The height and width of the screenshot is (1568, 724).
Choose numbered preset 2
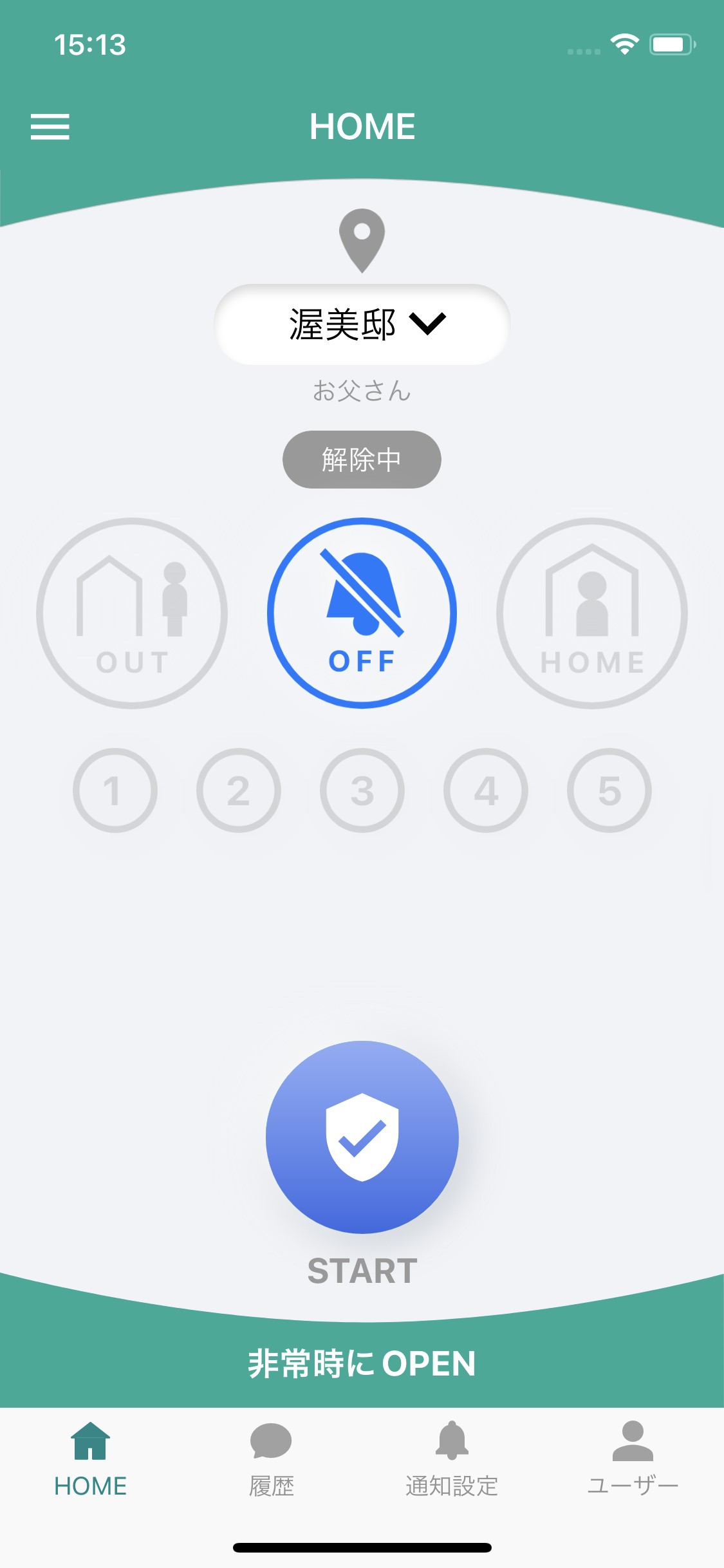click(x=239, y=790)
